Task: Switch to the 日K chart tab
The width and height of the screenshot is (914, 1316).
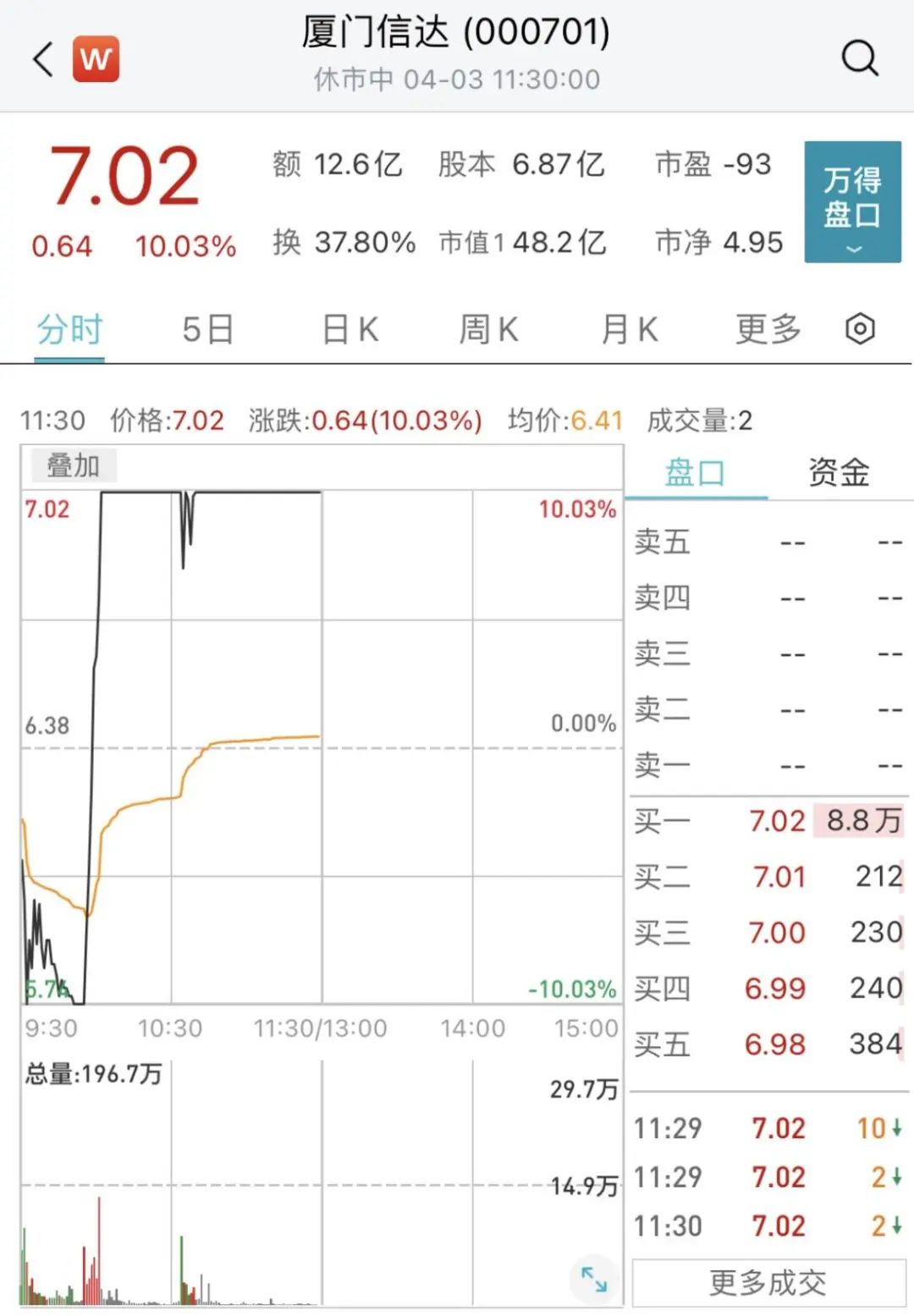Action: 350,329
